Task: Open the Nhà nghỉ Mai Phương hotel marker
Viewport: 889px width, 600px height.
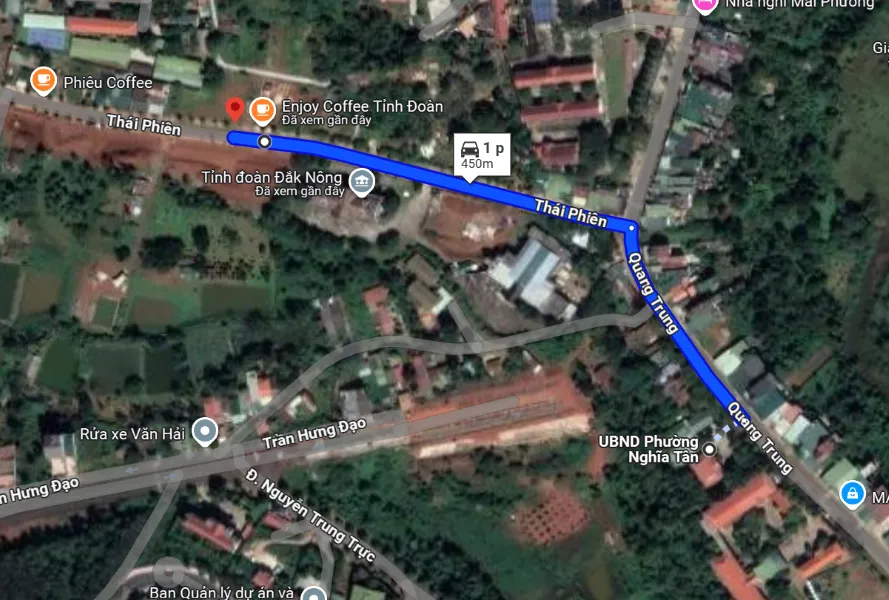Action: tap(704, 4)
